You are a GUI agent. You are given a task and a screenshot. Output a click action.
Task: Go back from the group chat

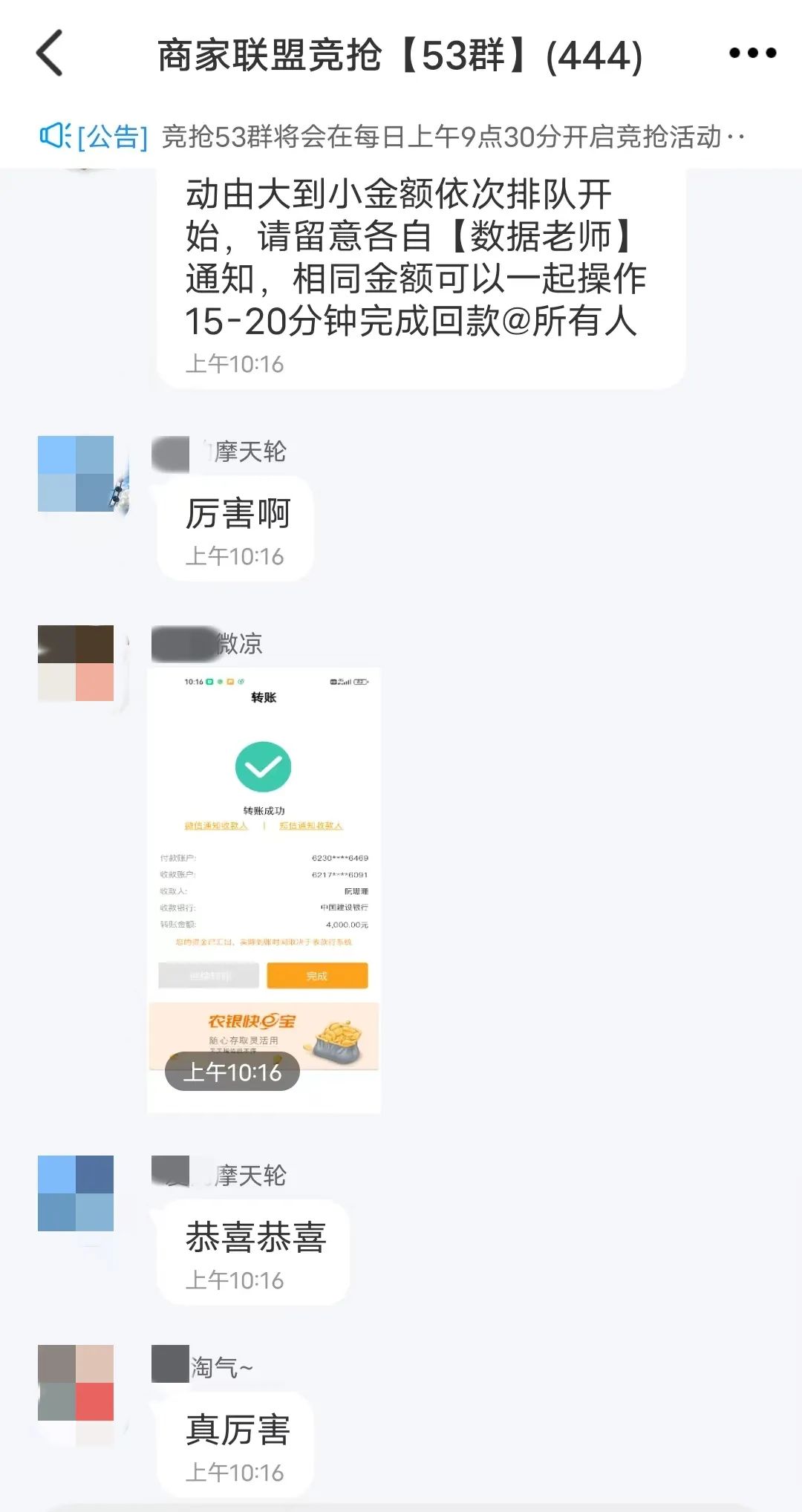coord(50,53)
